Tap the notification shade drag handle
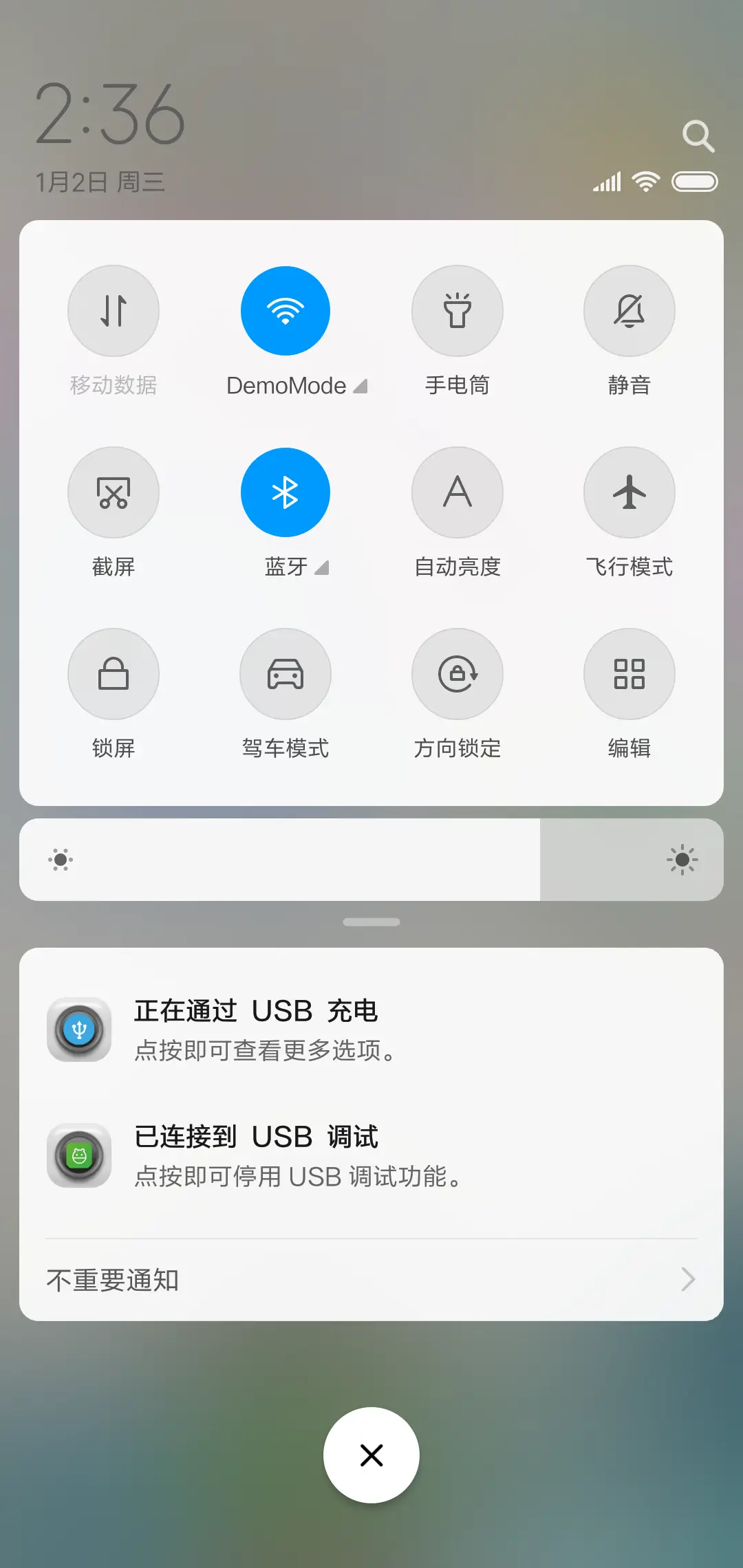The height and width of the screenshot is (1568, 743). click(x=371, y=922)
